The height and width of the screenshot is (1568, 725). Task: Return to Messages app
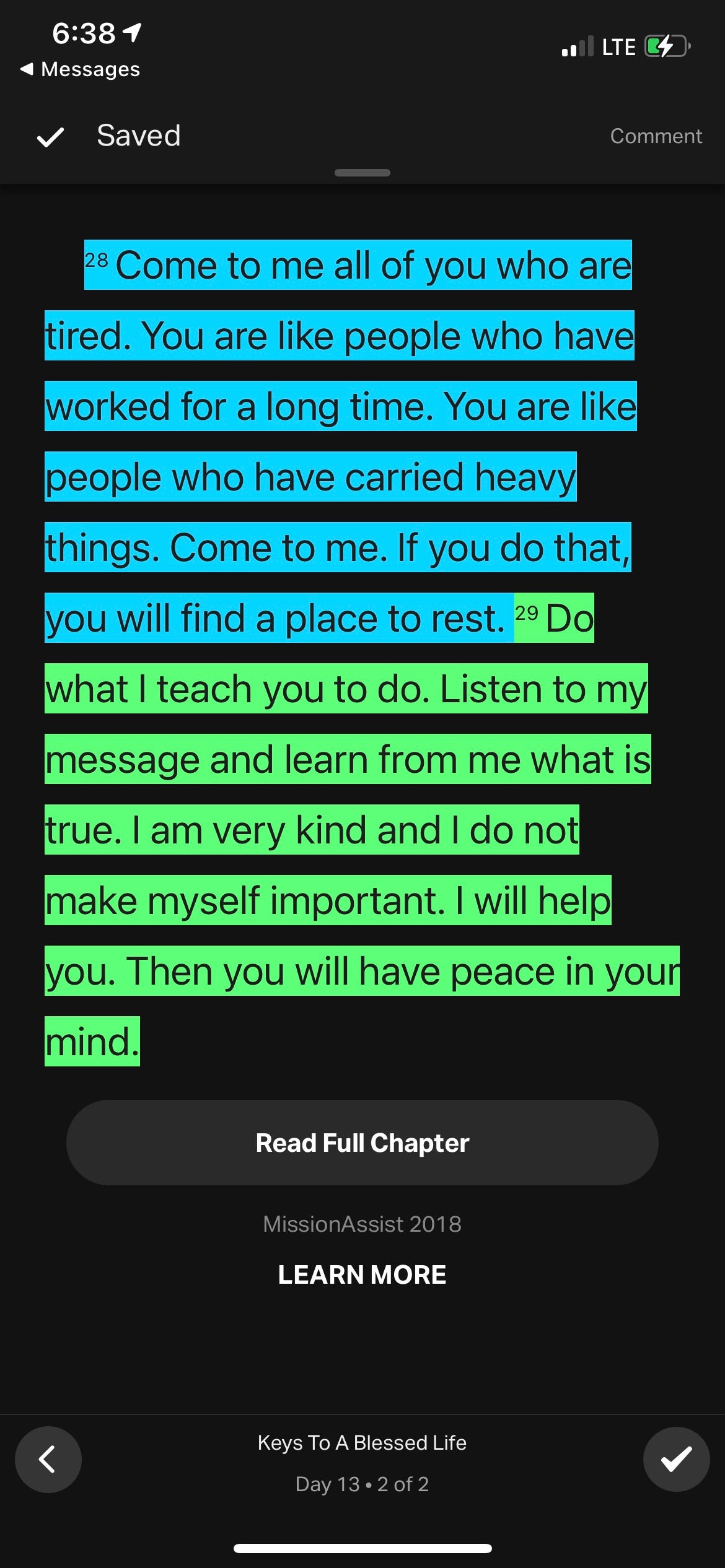point(80,69)
